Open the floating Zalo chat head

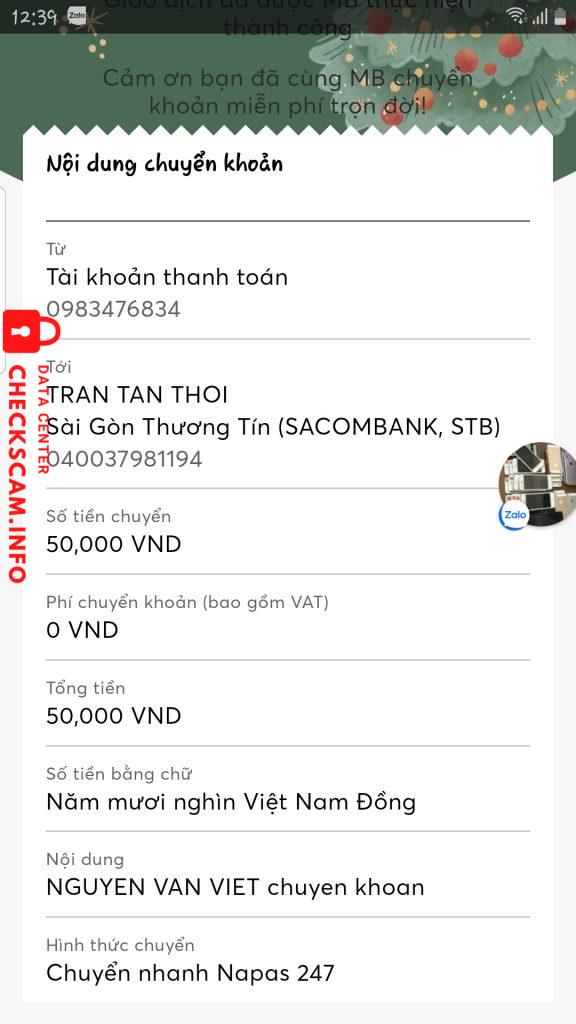point(537,485)
